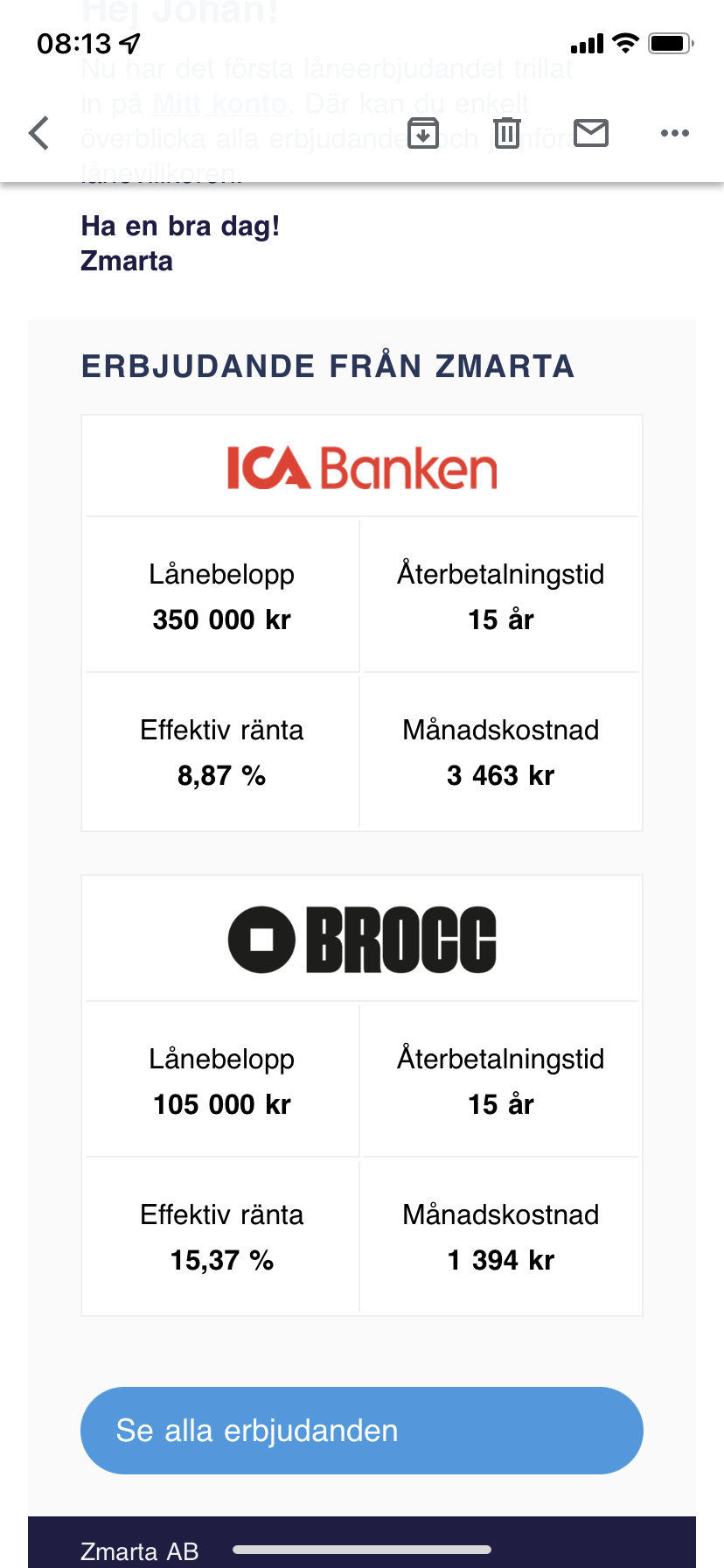This screenshot has height=1568, width=724.
Task: Open the three-dot overflow menu
Action: pos(675,133)
